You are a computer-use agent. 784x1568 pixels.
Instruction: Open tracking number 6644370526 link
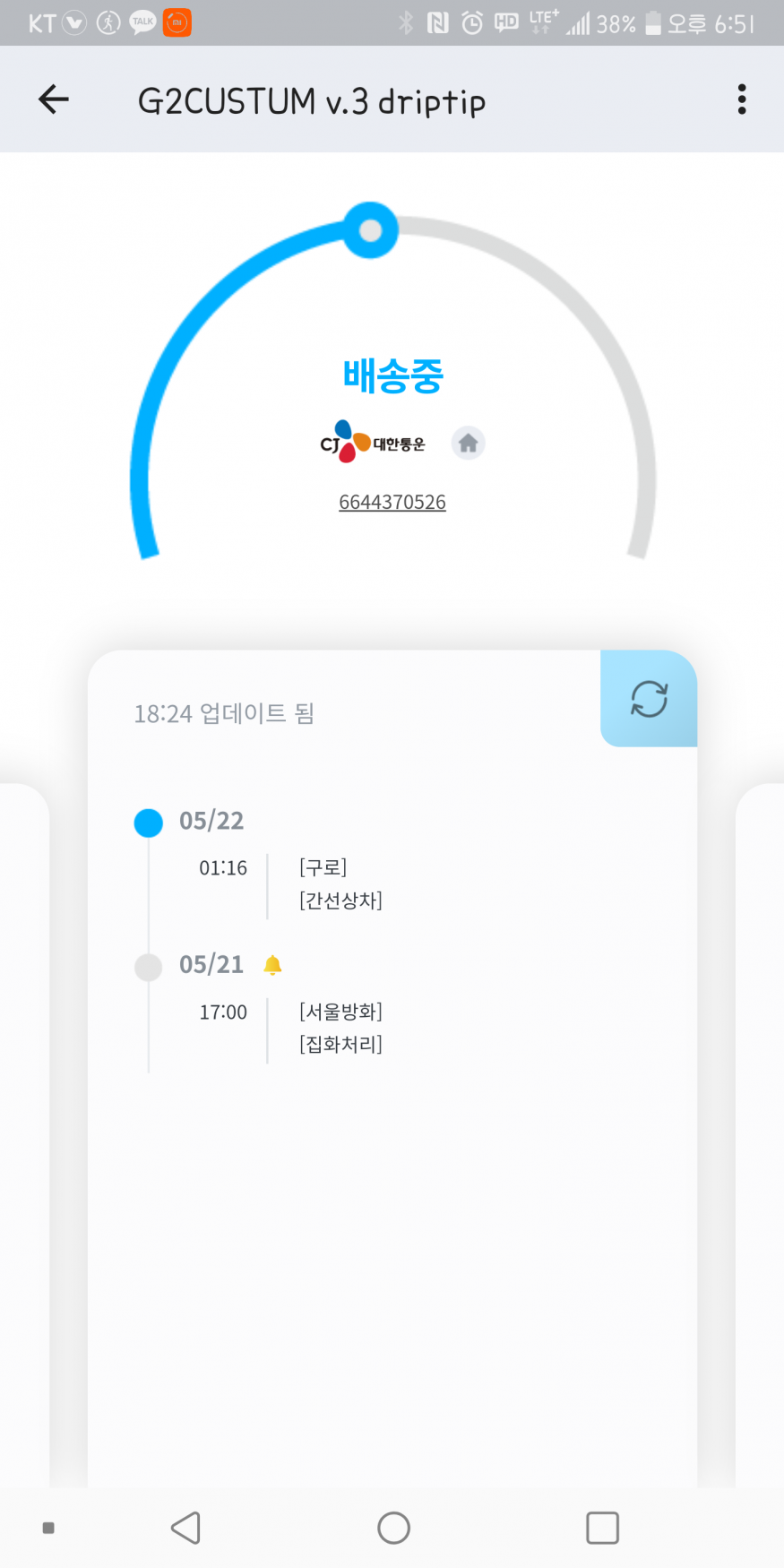point(392,503)
